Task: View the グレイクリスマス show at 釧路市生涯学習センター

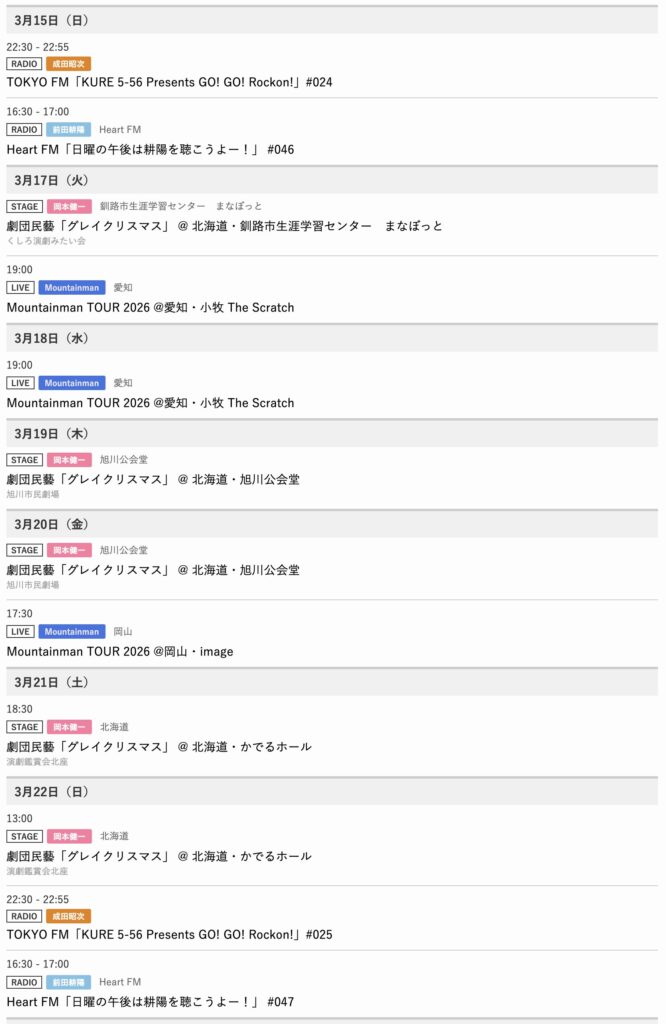Action: pos(224,226)
